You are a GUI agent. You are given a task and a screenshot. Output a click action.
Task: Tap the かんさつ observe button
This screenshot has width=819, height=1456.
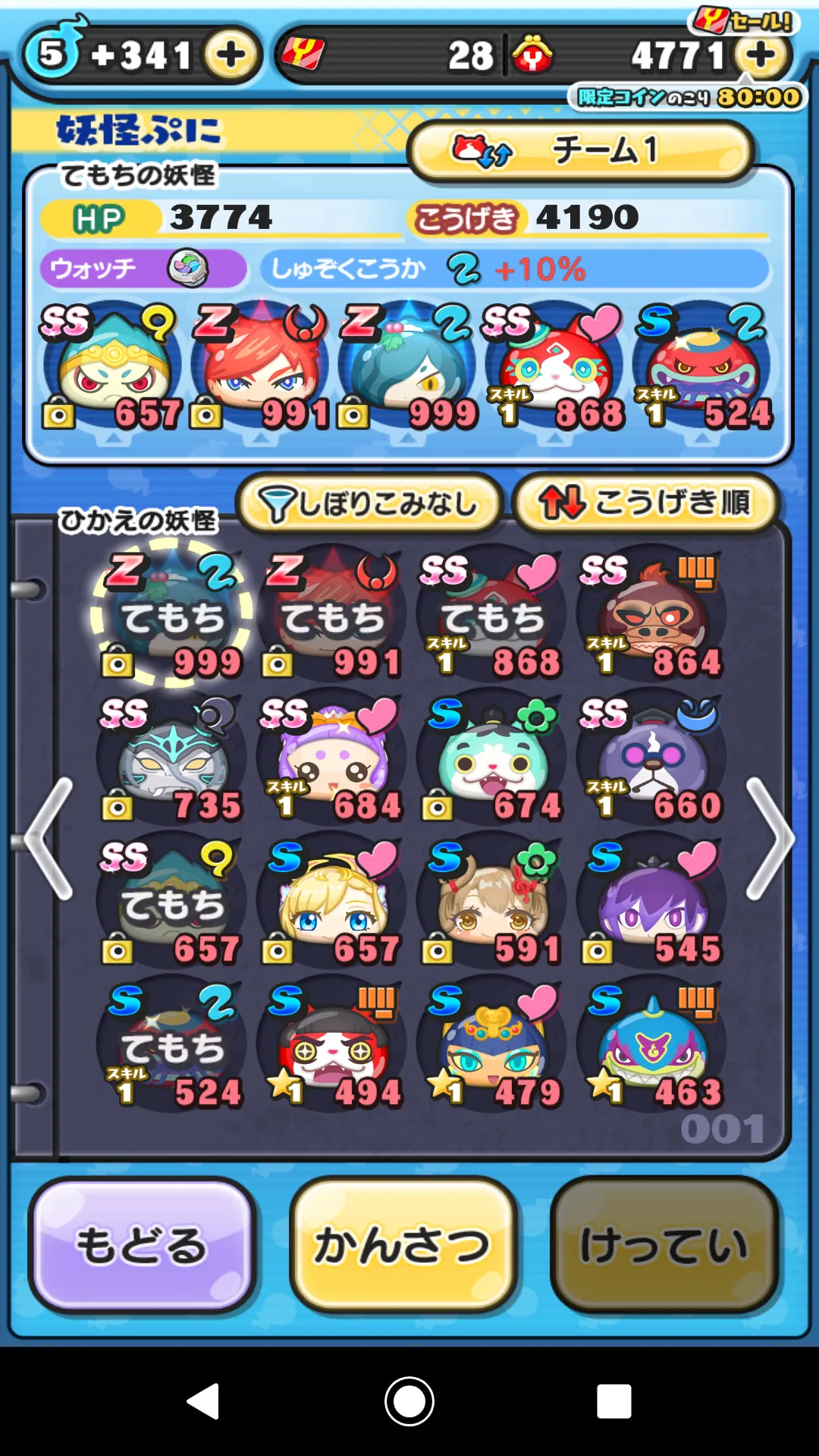point(403,1245)
